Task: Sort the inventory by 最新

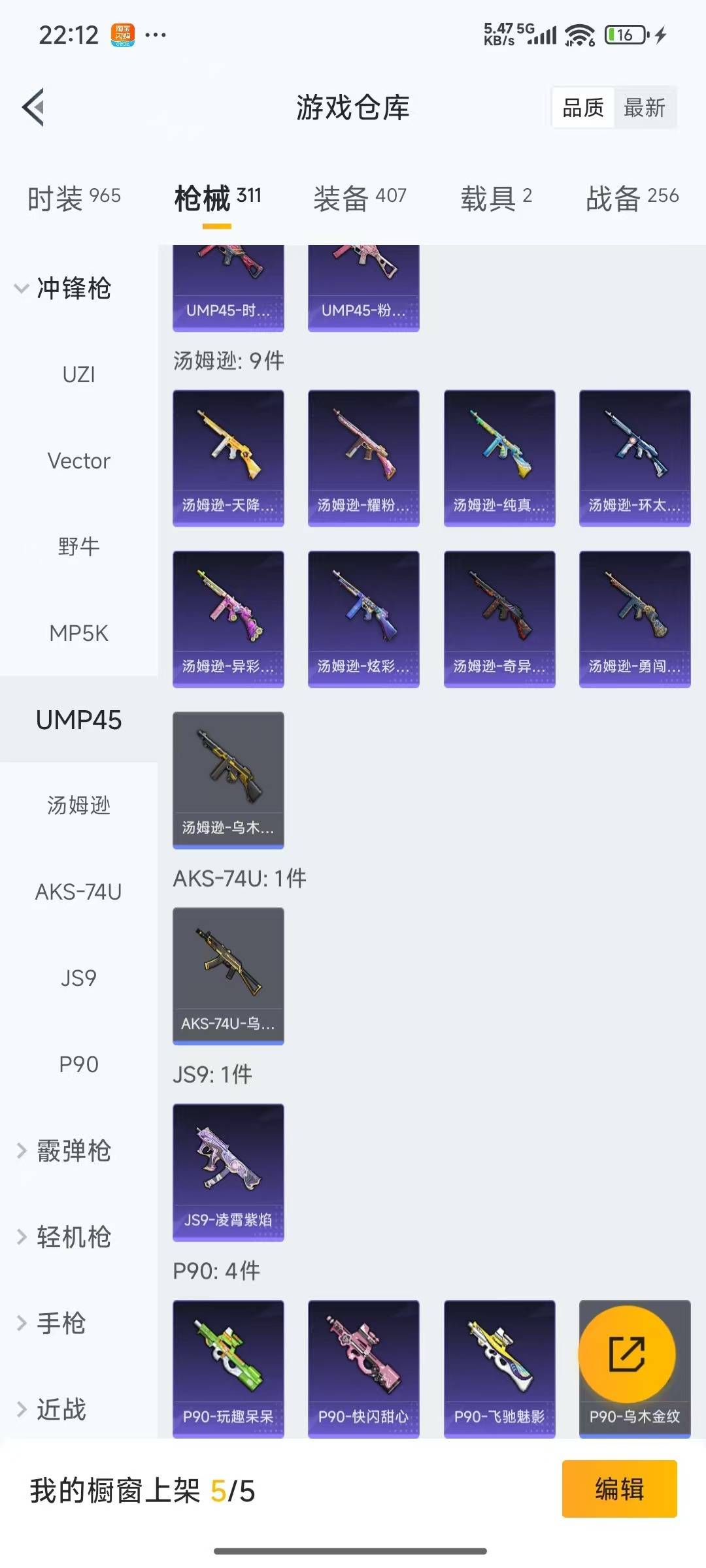Action: coord(644,108)
